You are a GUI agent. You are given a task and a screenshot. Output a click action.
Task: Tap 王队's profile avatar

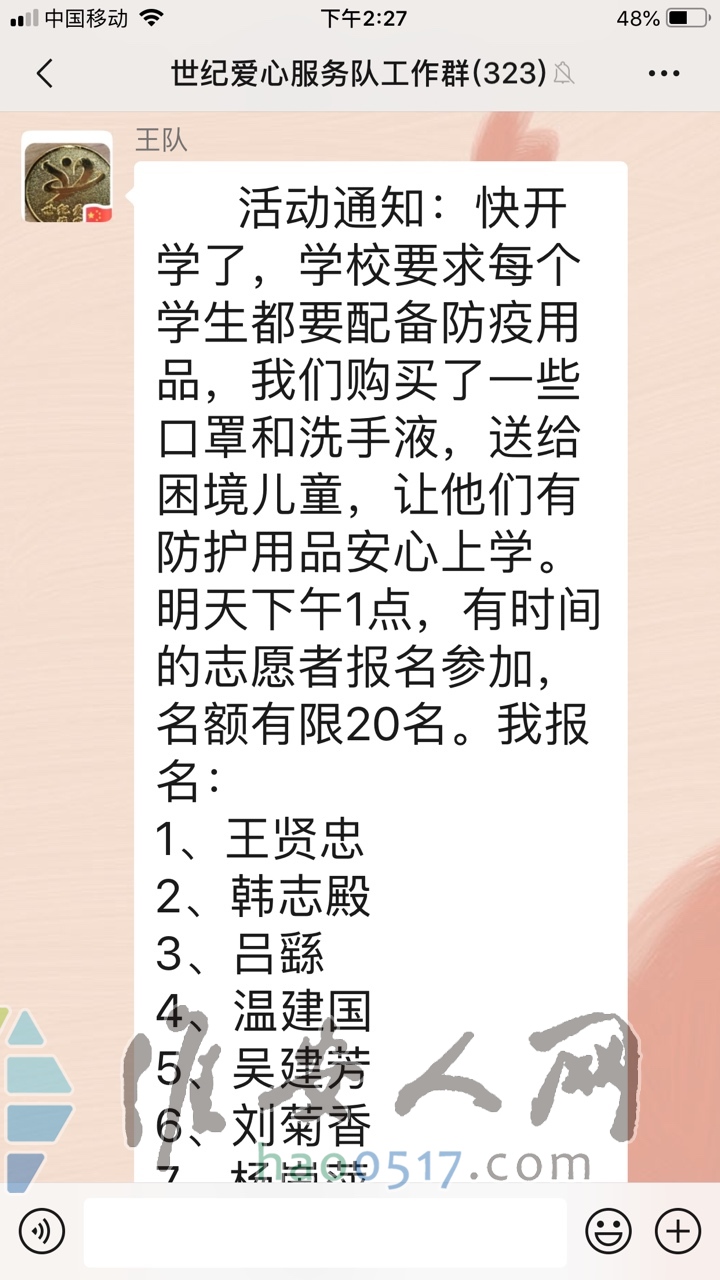click(x=67, y=176)
